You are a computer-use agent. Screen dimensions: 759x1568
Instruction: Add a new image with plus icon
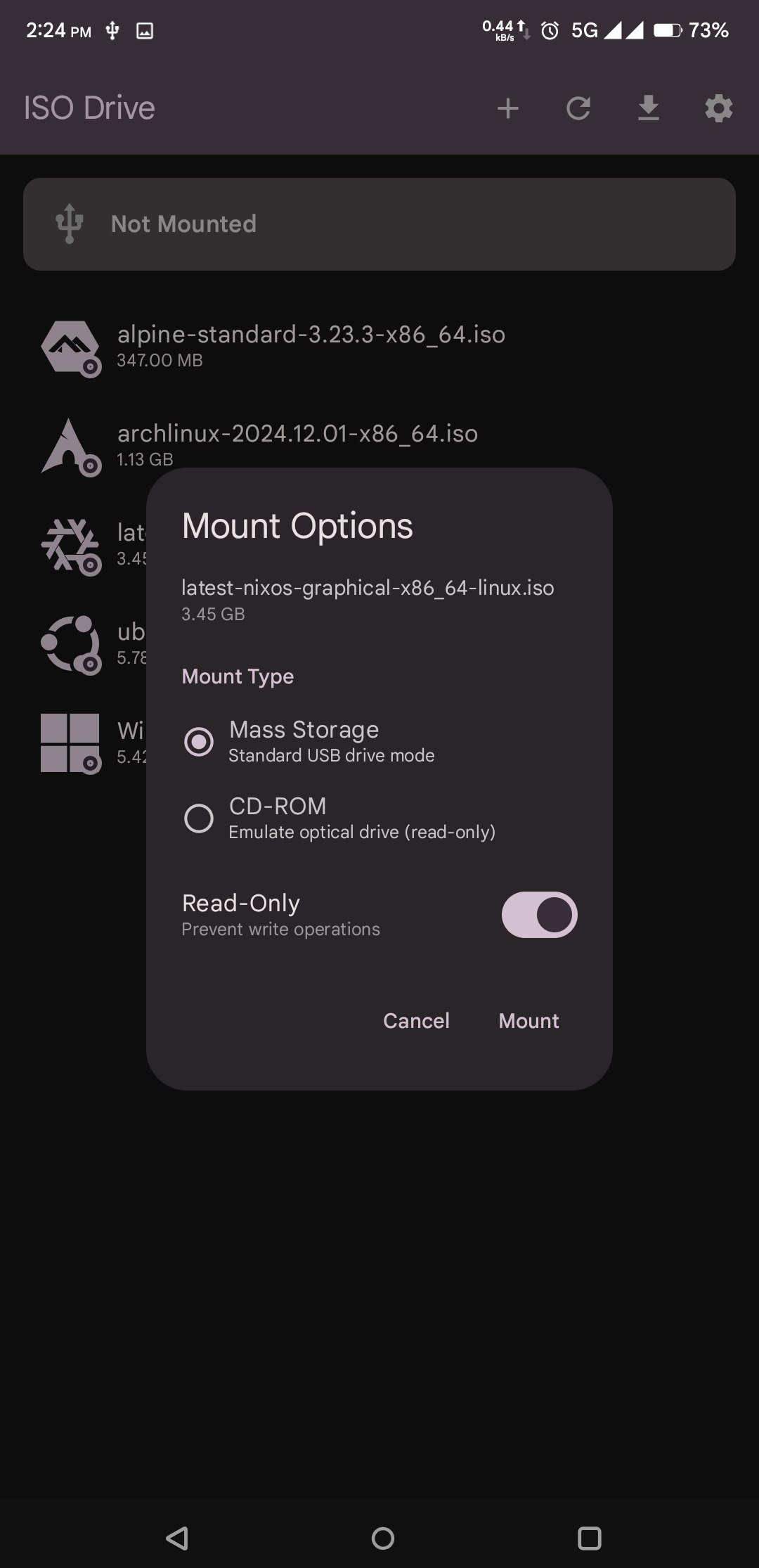pyautogui.click(x=507, y=108)
